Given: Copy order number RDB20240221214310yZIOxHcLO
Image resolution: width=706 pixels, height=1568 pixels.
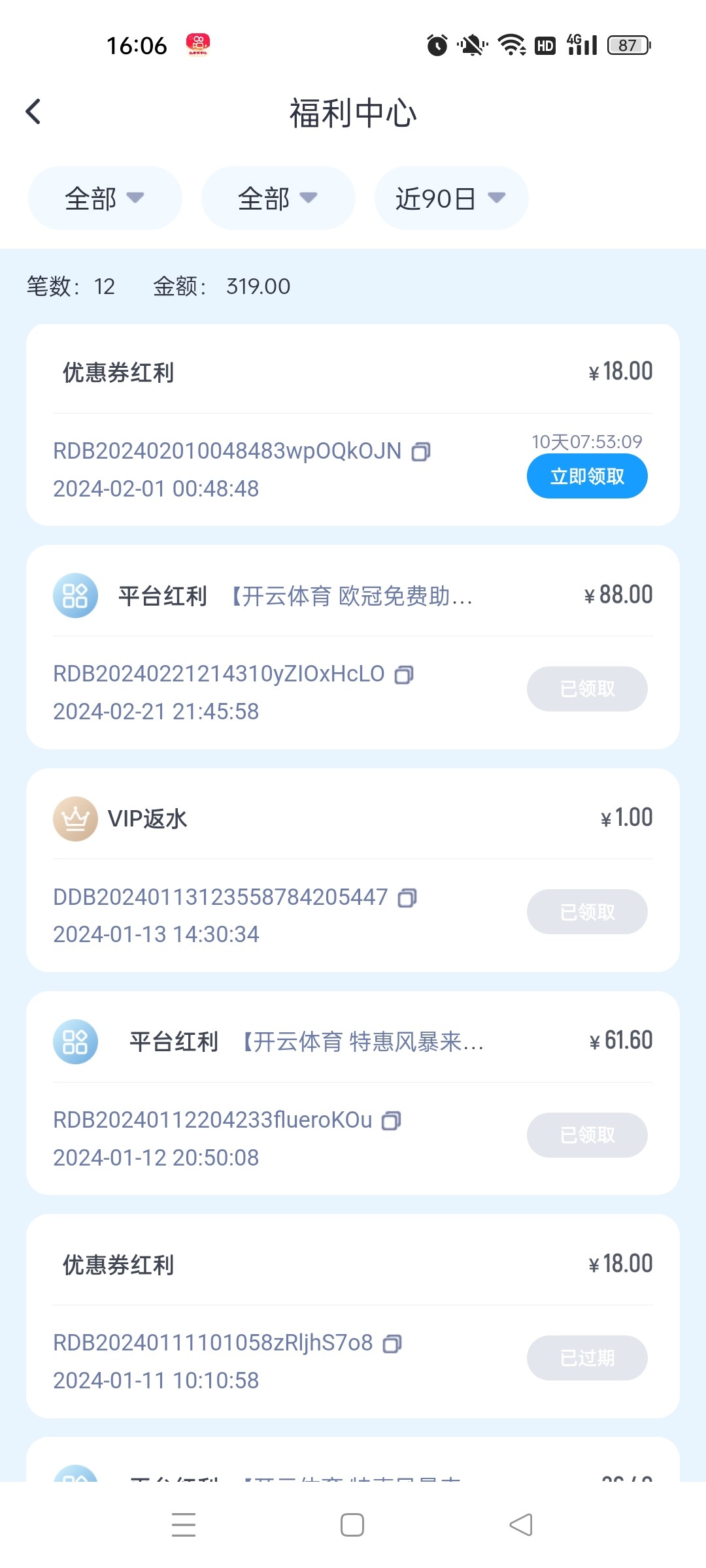Looking at the screenshot, I should tap(404, 674).
